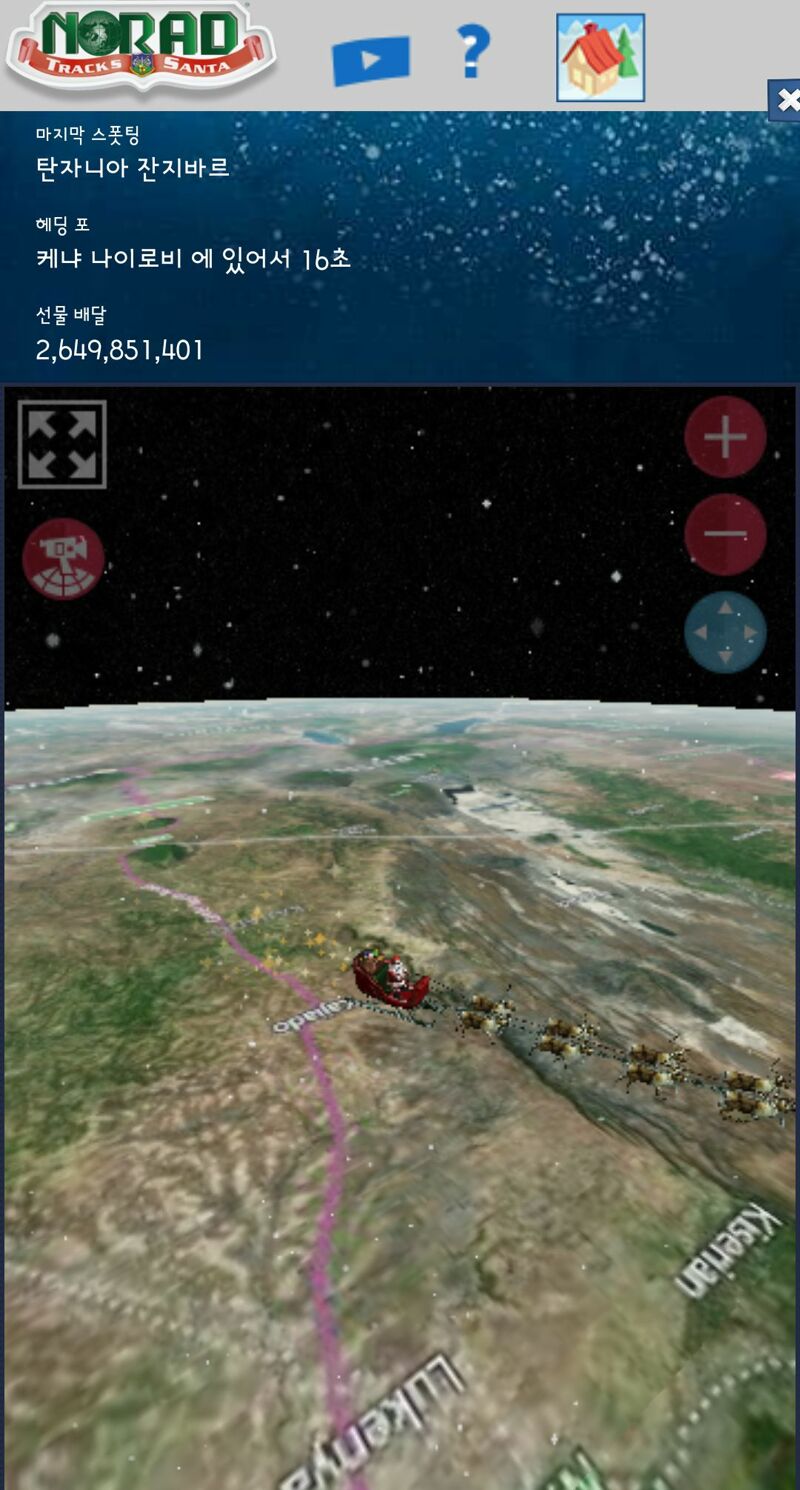Image resolution: width=800 pixels, height=1490 pixels.
Task: Zoom in with the plus button
Action: coord(725,437)
